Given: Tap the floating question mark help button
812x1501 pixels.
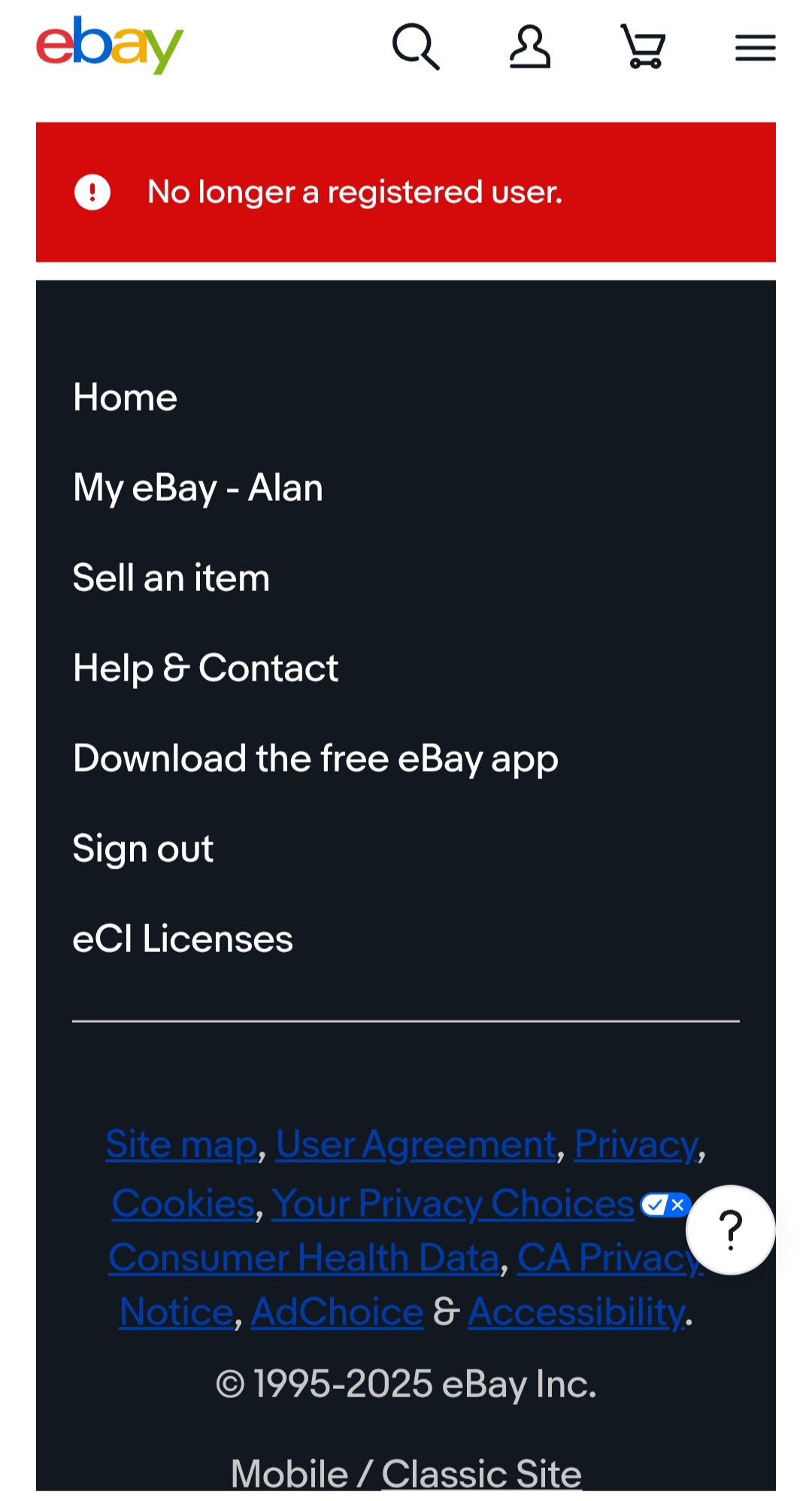Looking at the screenshot, I should [x=731, y=1230].
